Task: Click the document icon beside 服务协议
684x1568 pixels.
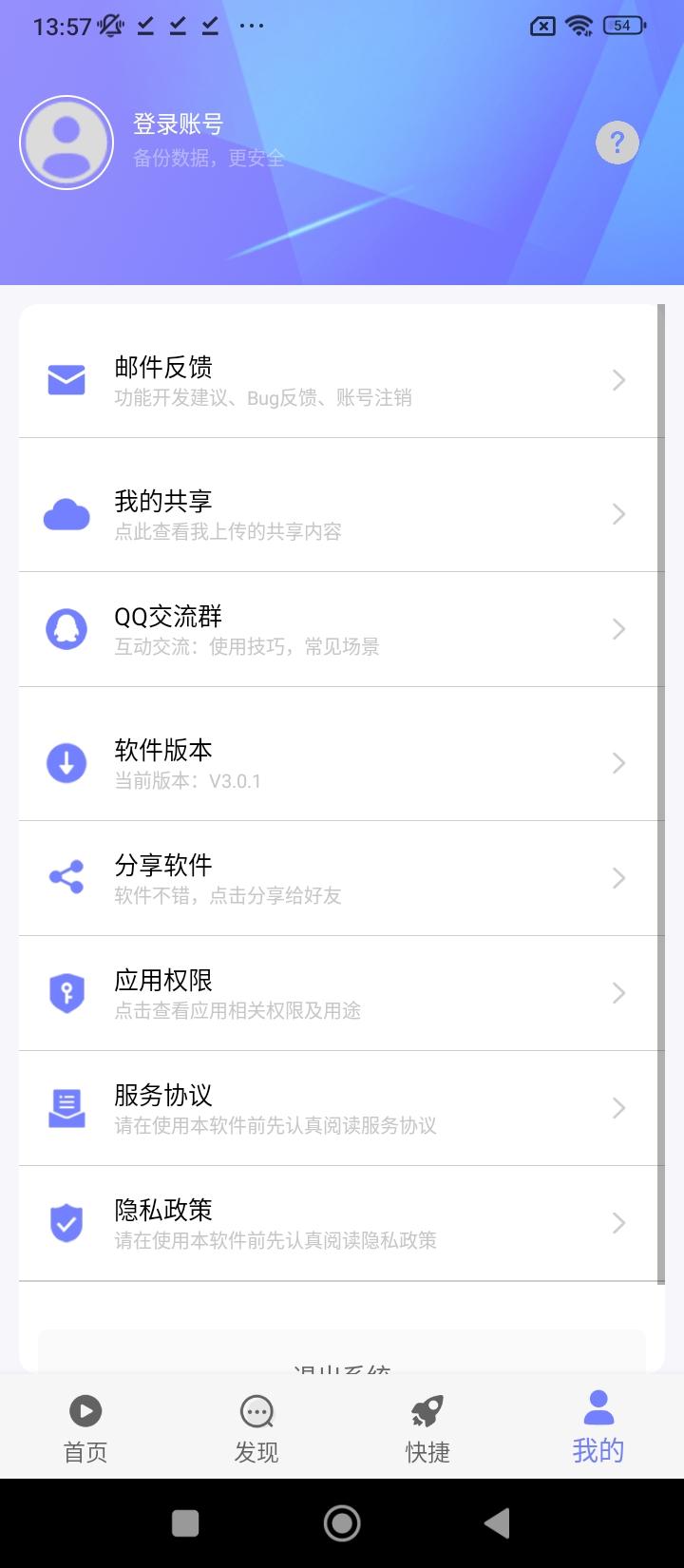Action: 66,1108
